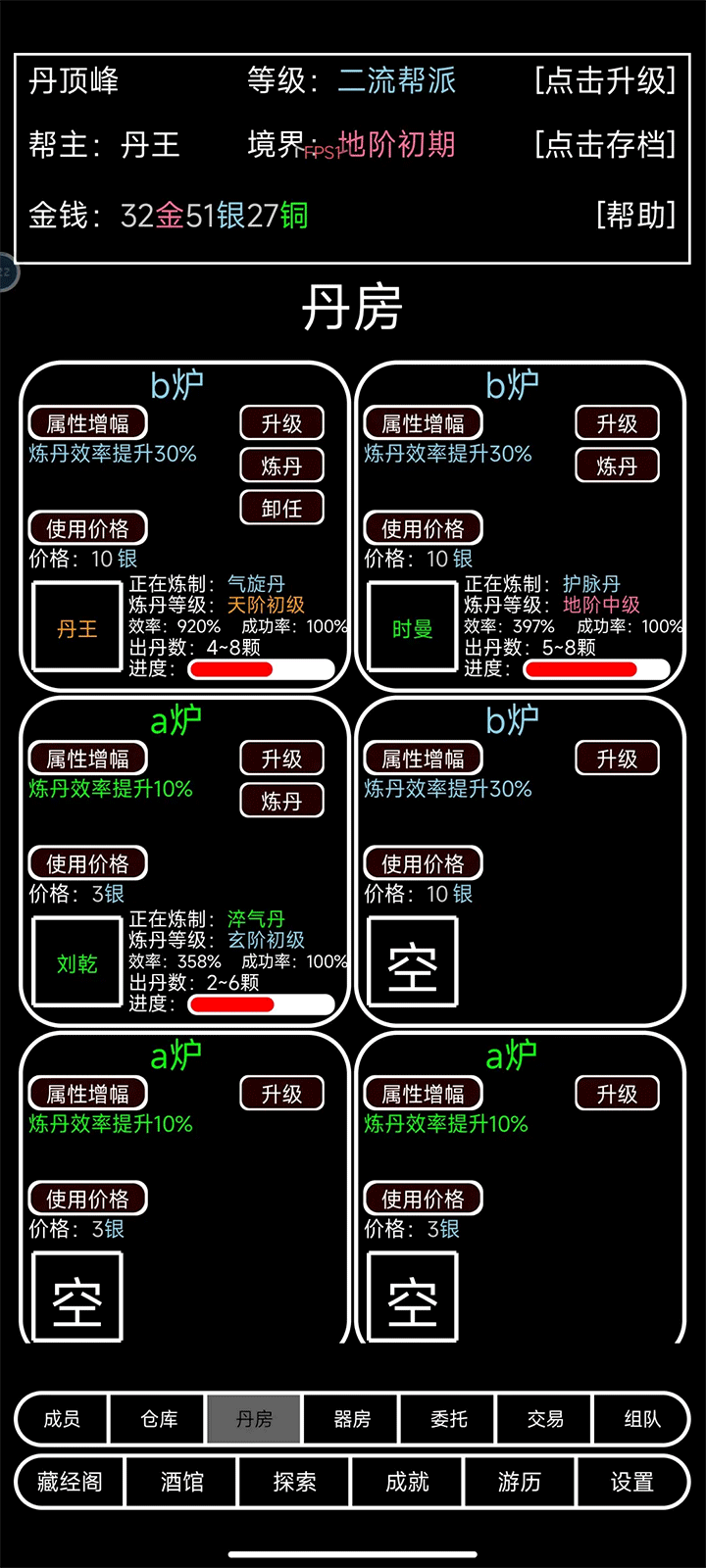Tap [点击升级] to upgrade the sect
Screen dimensions: 706x1568
click(x=605, y=80)
